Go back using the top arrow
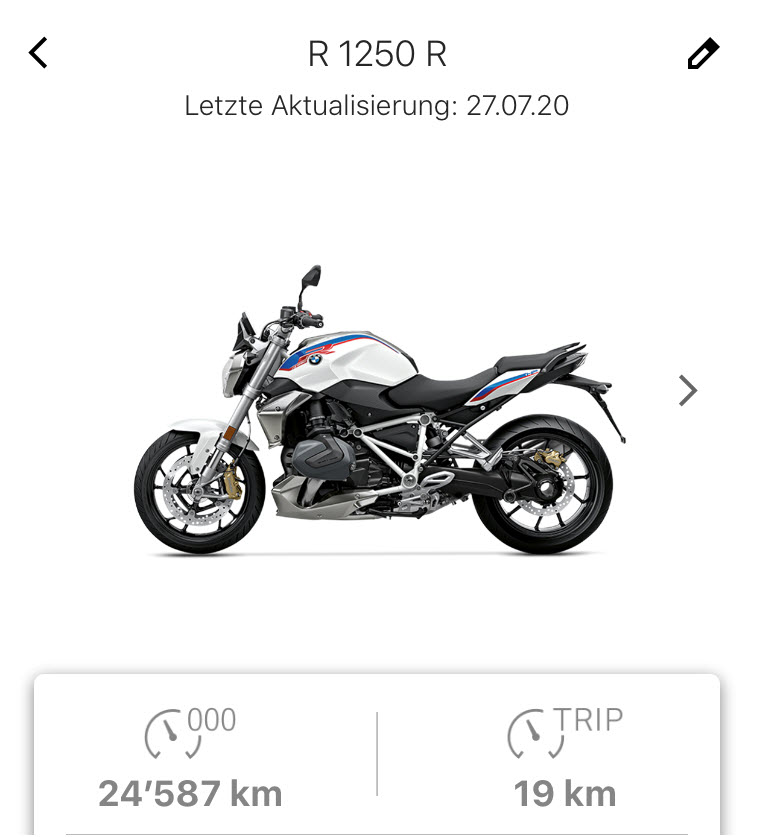The width and height of the screenshot is (778, 837). pos(38,53)
